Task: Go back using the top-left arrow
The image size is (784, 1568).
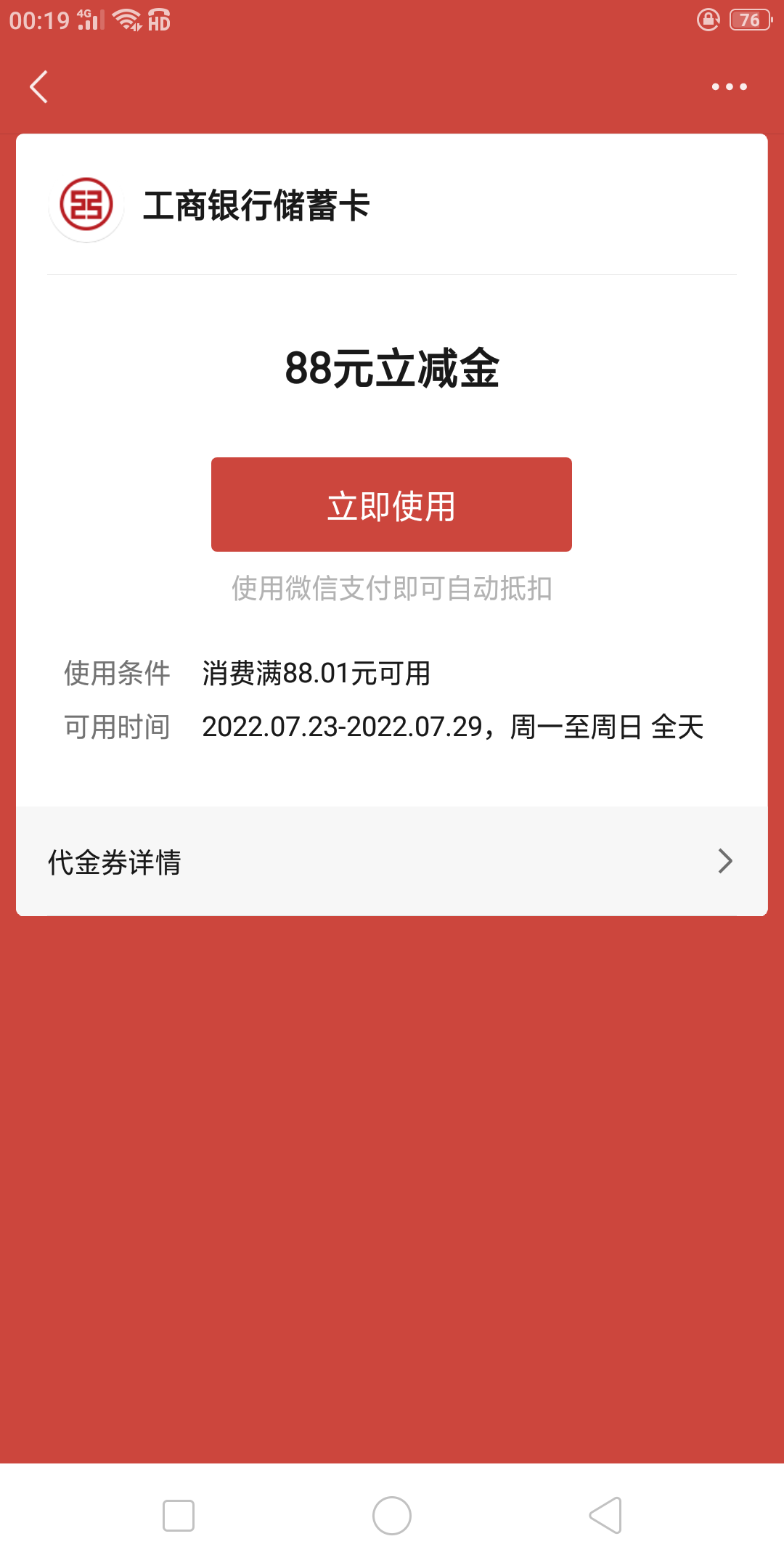Action: coord(39,87)
